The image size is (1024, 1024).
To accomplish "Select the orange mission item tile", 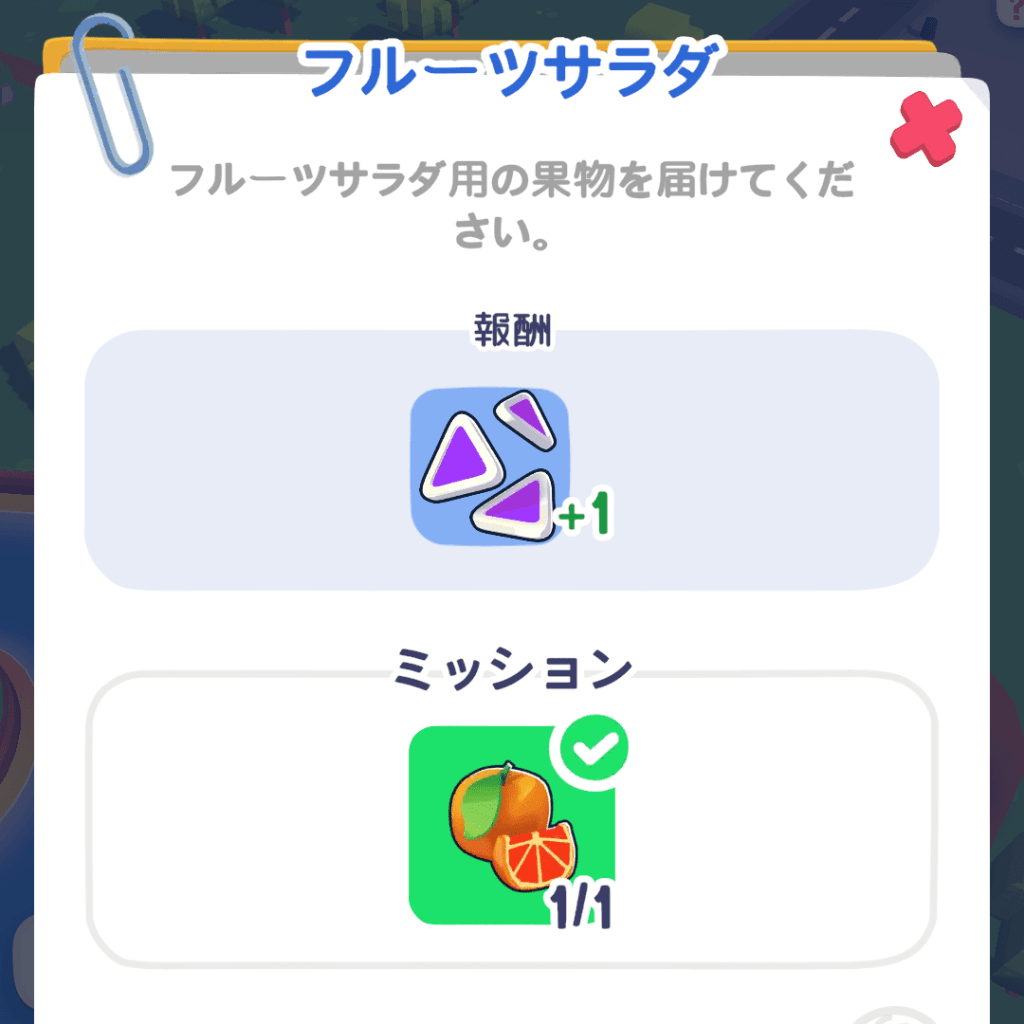I will coord(511,824).
